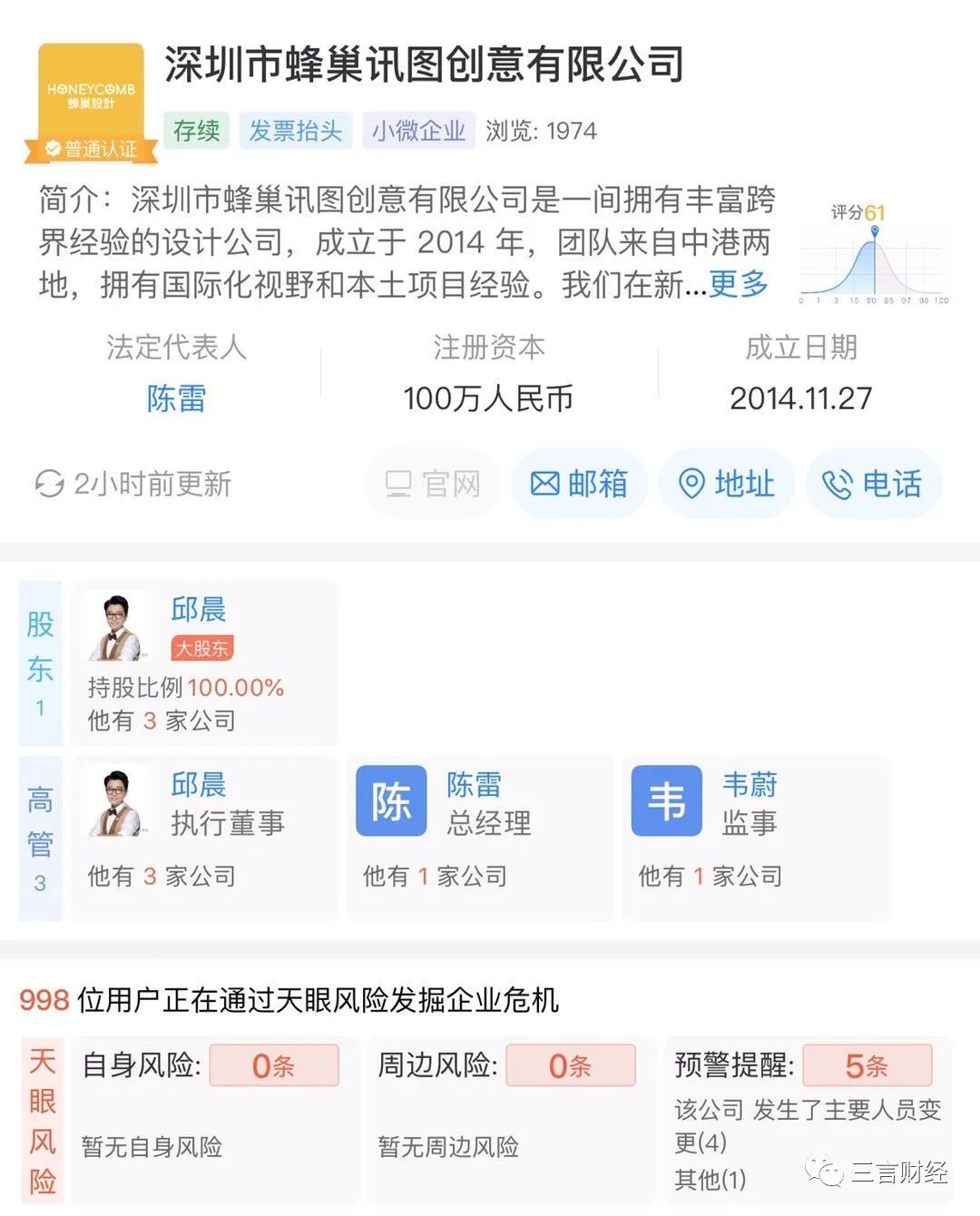980x1216 pixels.
Task: Call via the 电话 button
Action: click(x=872, y=484)
